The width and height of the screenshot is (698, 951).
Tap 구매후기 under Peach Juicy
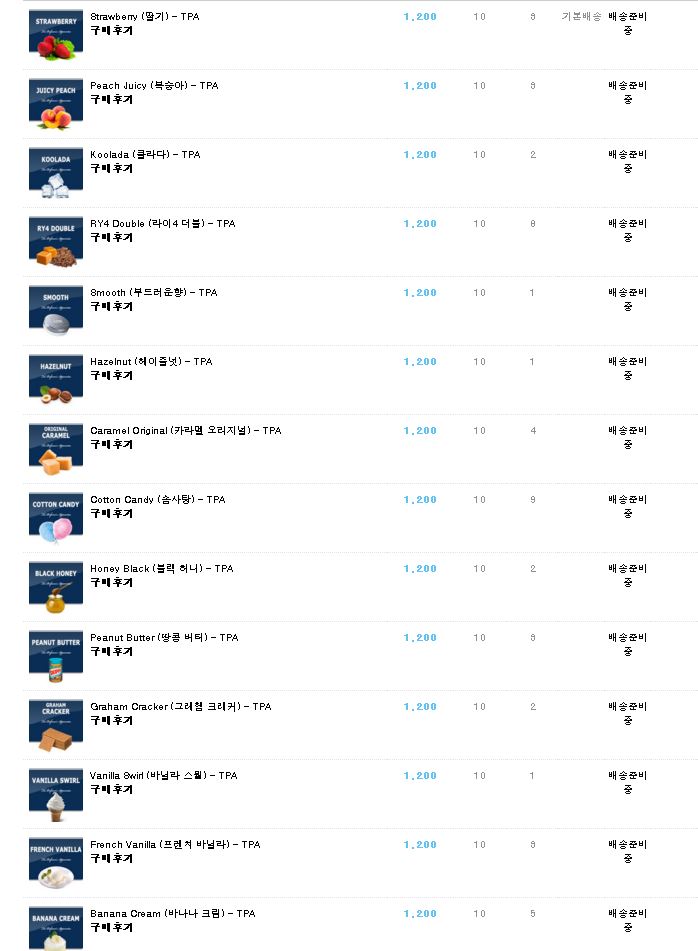[111, 100]
